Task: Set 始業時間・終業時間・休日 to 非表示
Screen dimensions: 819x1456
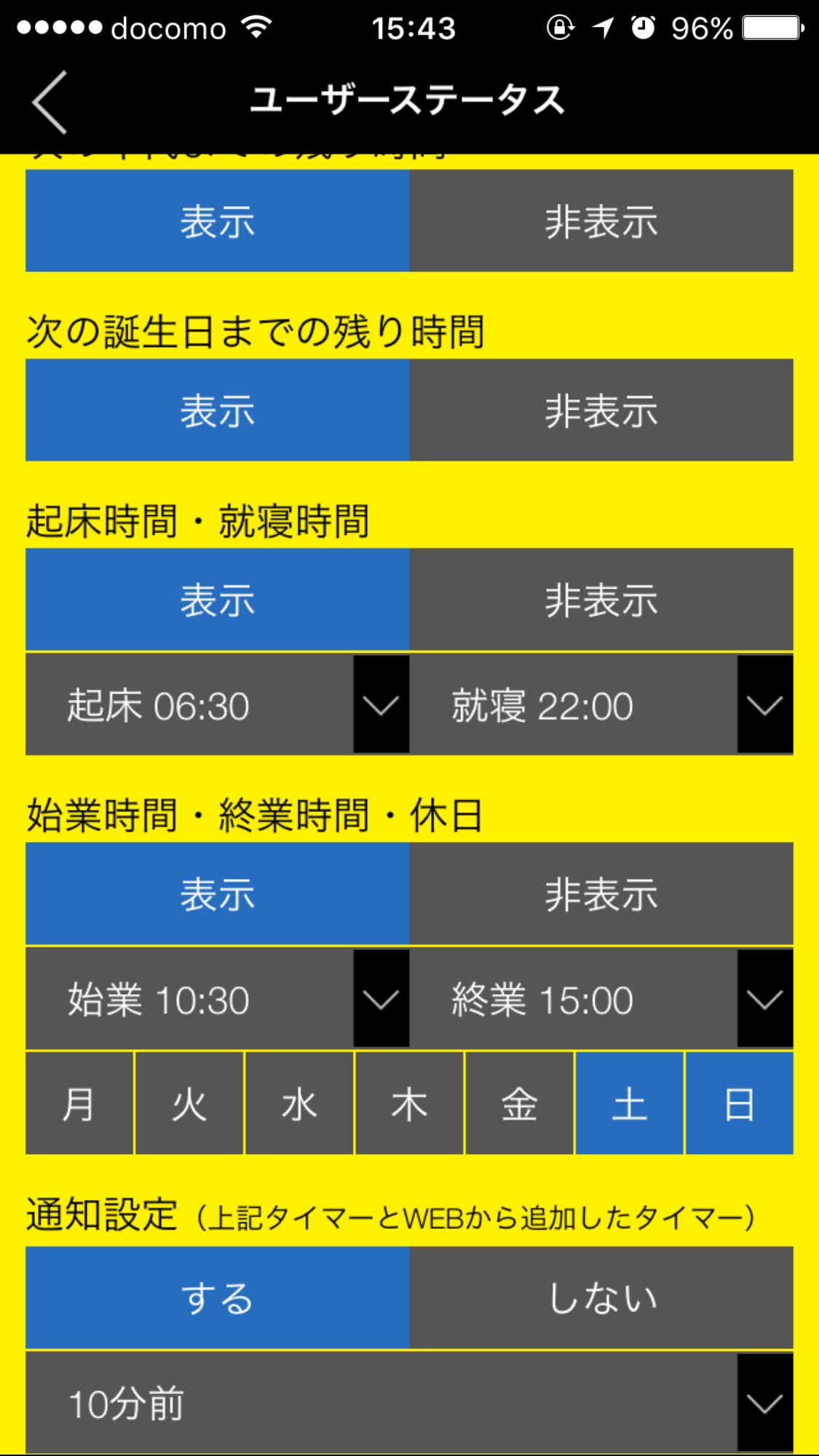Action: pyautogui.click(x=601, y=894)
